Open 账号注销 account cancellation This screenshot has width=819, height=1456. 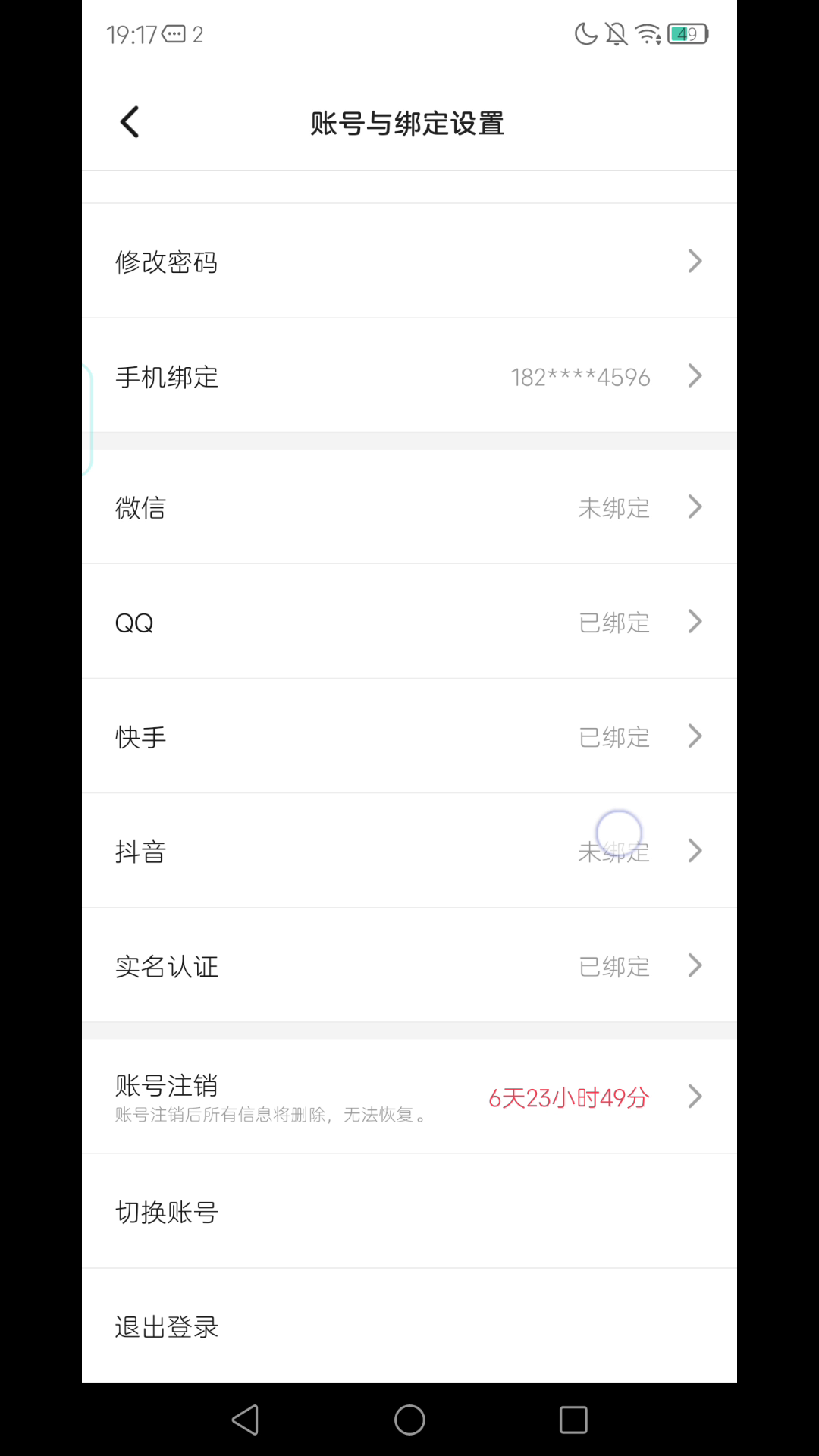(409, 1097)
